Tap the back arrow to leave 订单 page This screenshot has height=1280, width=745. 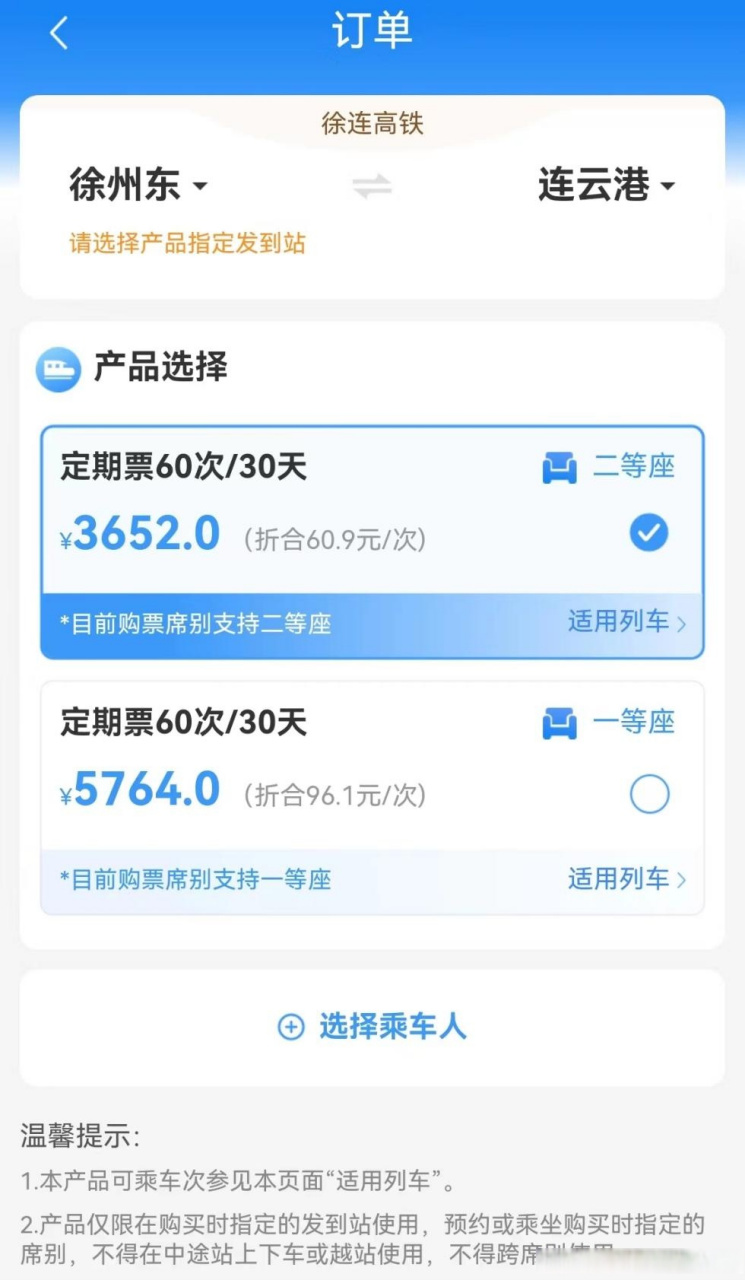coord(57,32)
